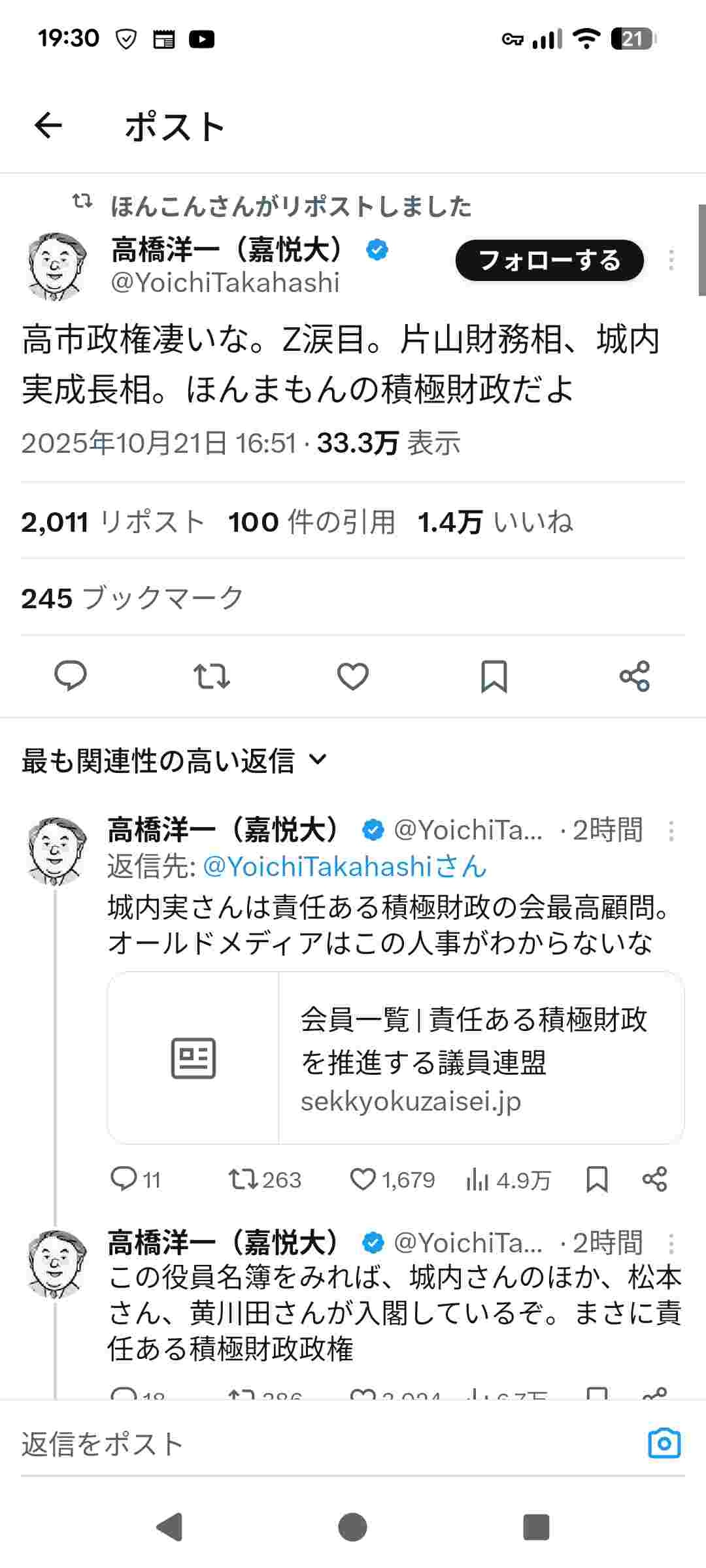Reply to the main post

pos(71,676)
